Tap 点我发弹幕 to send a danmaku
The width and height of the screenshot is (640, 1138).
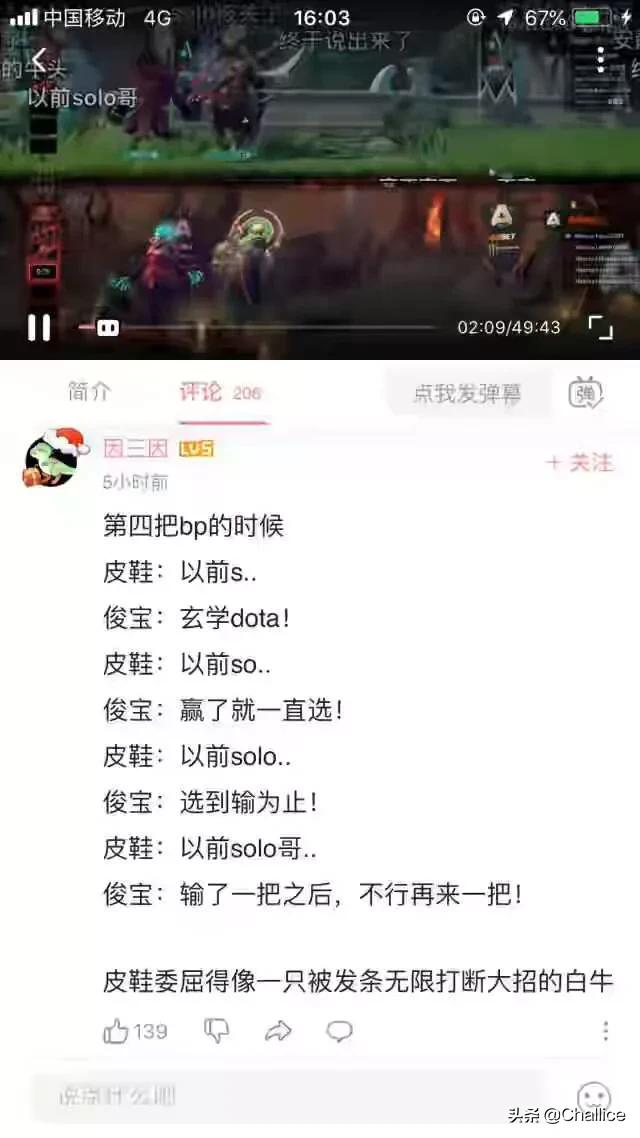pyautogui.click(x=467, y=393)
